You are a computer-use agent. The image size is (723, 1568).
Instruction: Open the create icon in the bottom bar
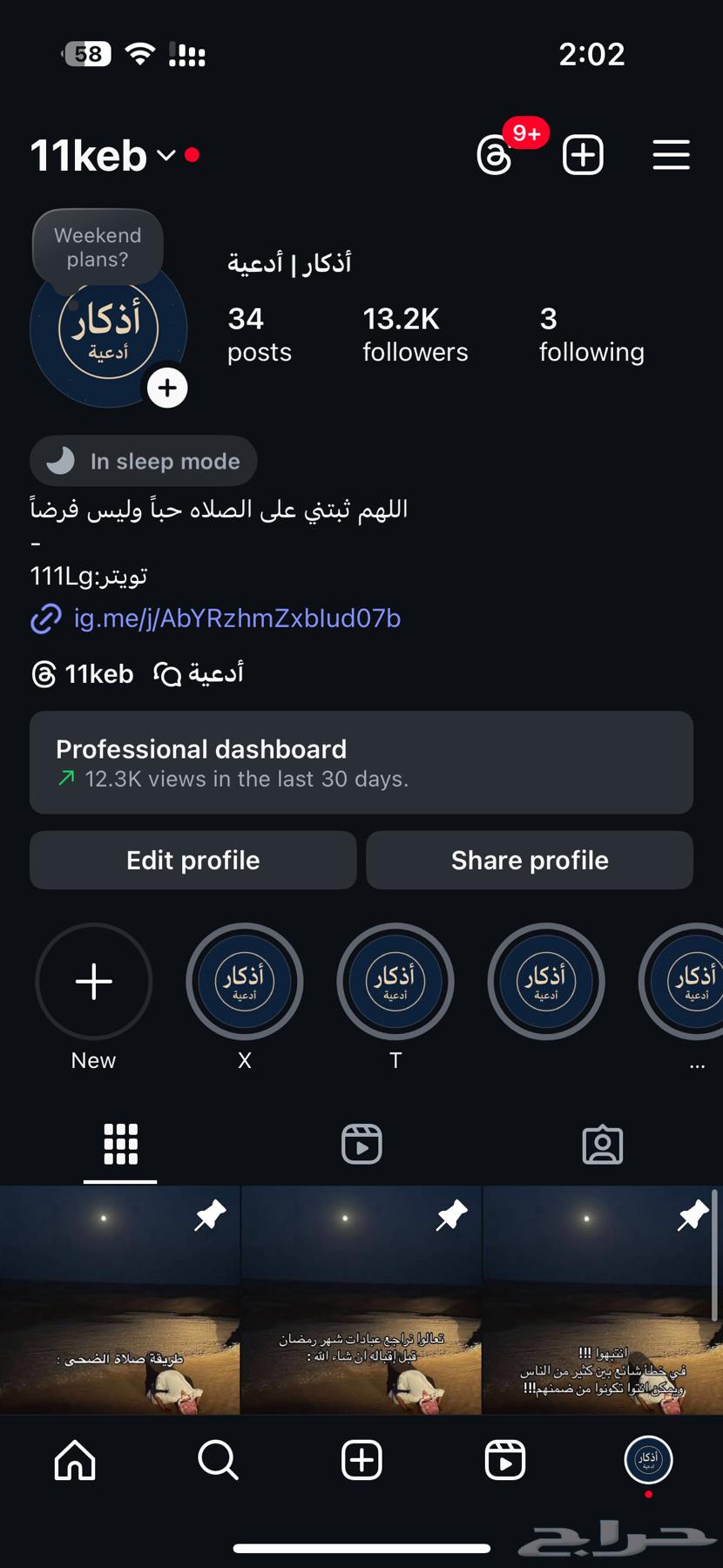[361, 1460]
